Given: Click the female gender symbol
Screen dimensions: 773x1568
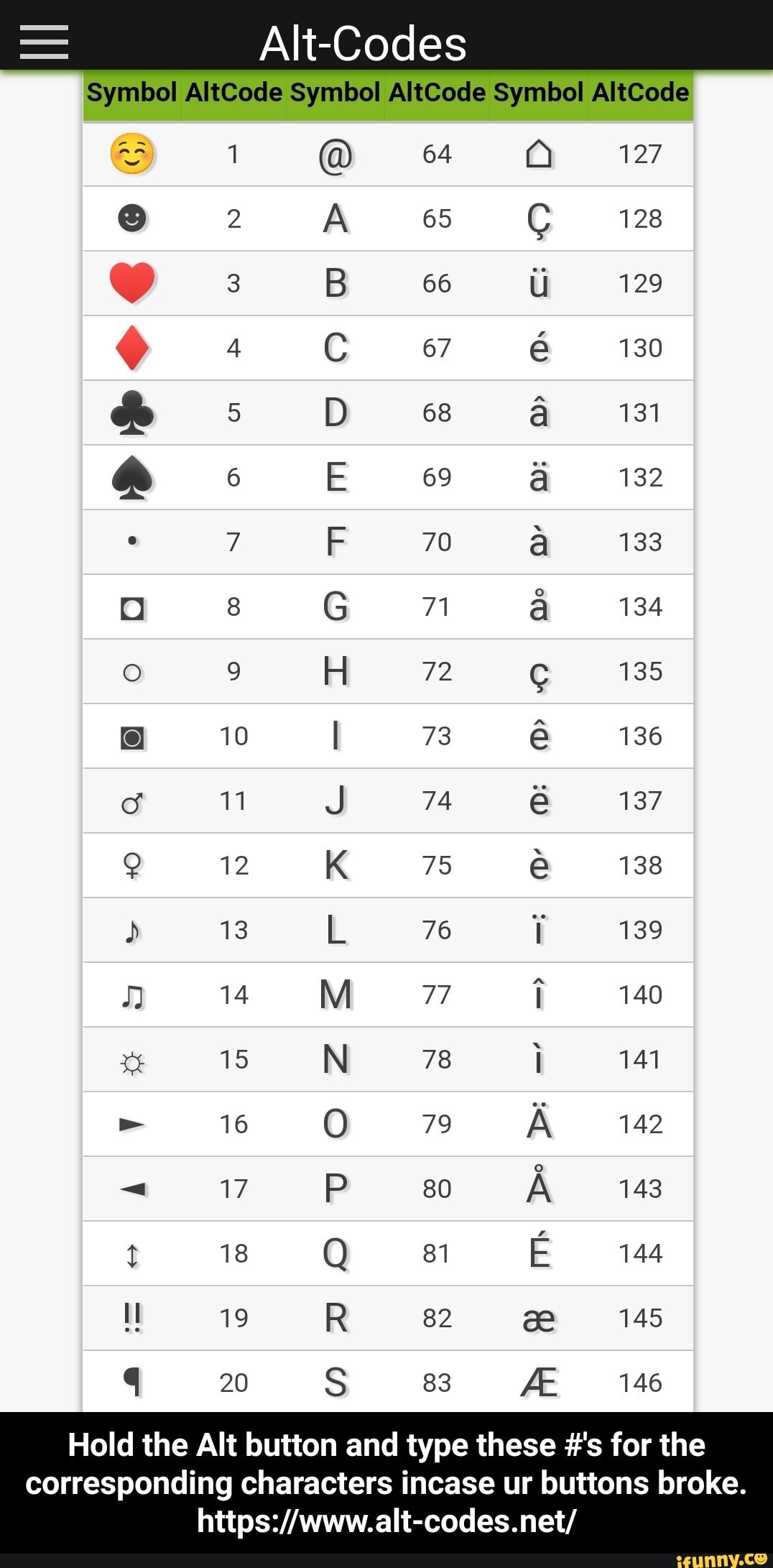Looking at the screenshot, I should pyautogui.click(x=133, y=864).
